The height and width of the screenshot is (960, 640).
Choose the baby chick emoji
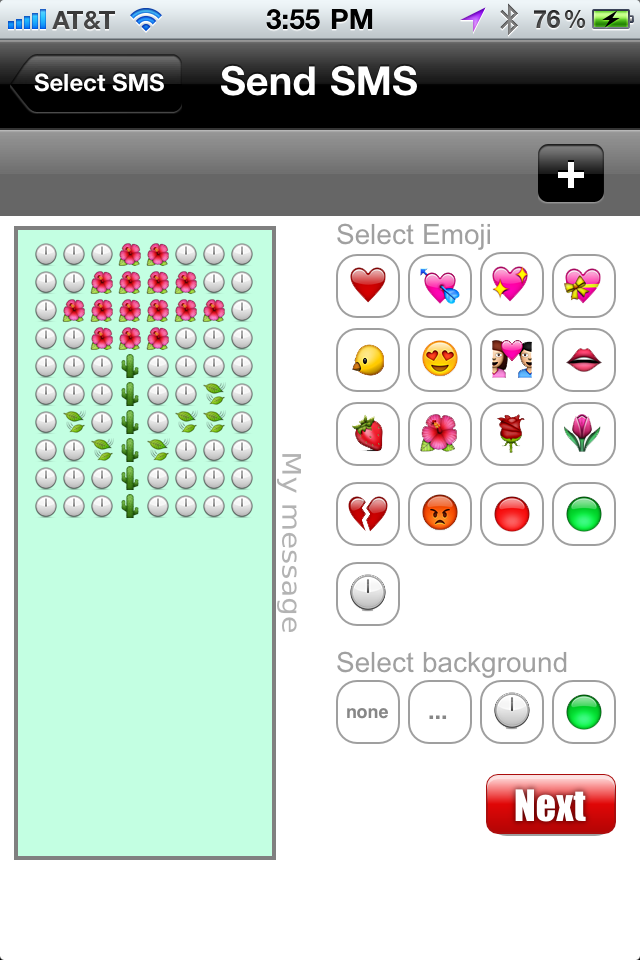tap(368, 360)
